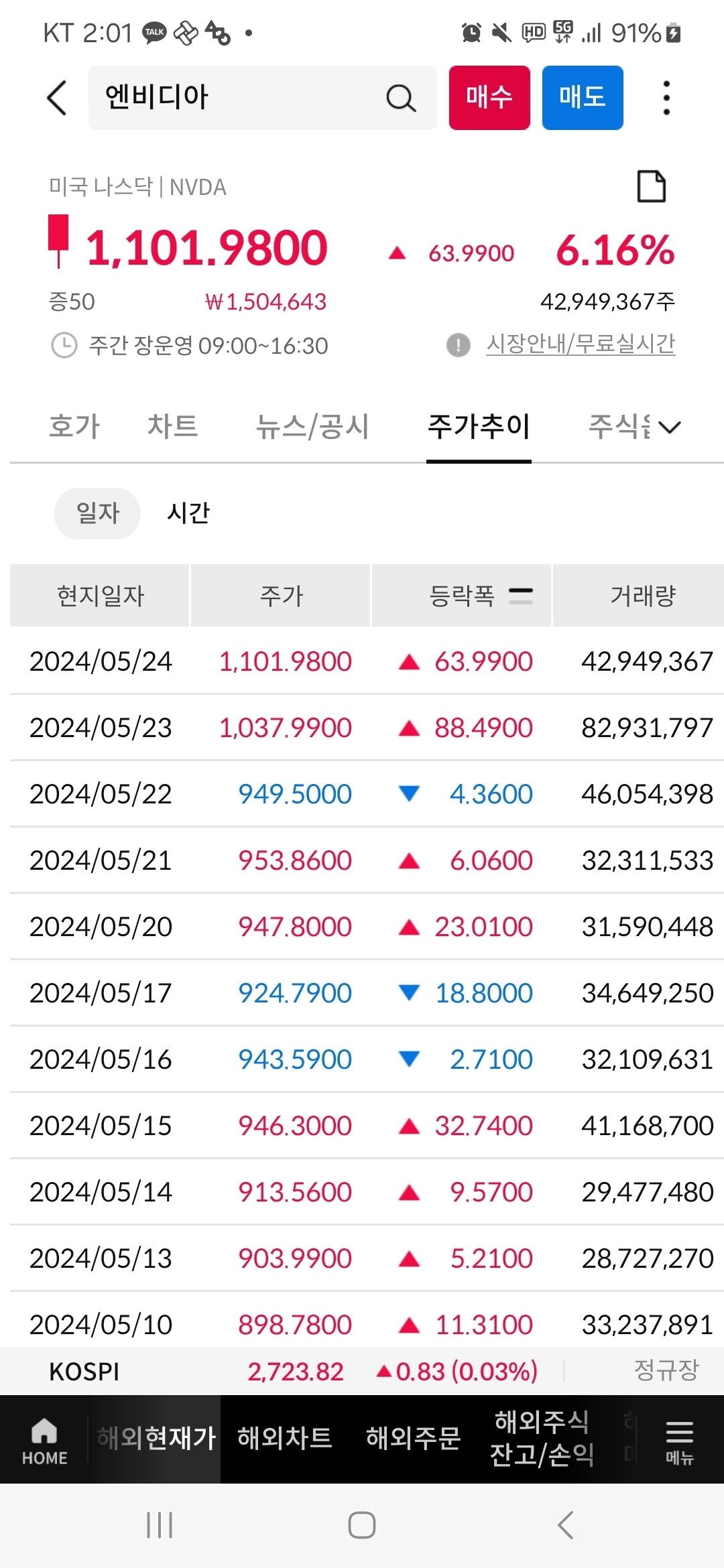Tap the document icon near NVDA
This screenshot has height=1568, width=724.
click(652, 186)
